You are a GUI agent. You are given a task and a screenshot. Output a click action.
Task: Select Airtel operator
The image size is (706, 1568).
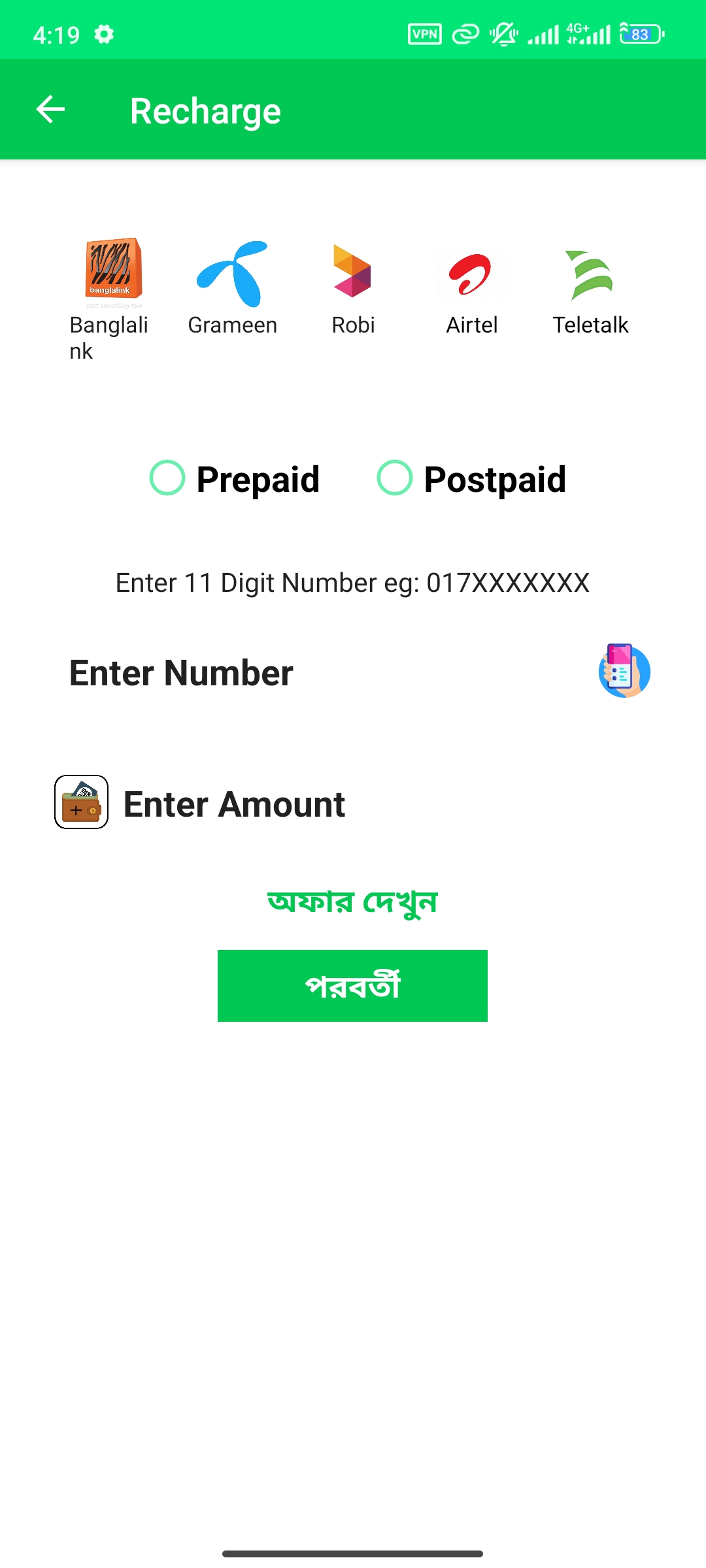coord(472,288)
